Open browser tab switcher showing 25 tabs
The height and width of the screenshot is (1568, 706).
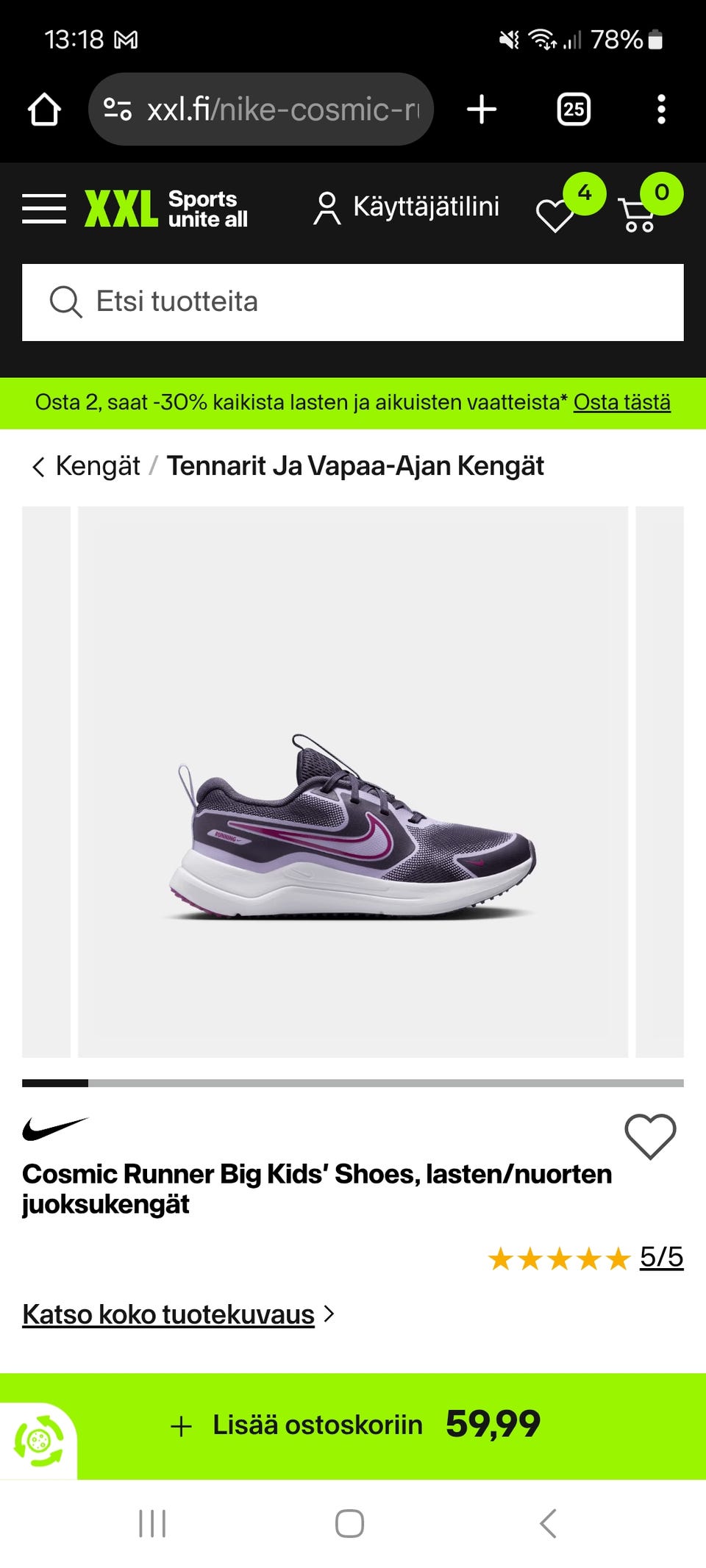(574, 110)
